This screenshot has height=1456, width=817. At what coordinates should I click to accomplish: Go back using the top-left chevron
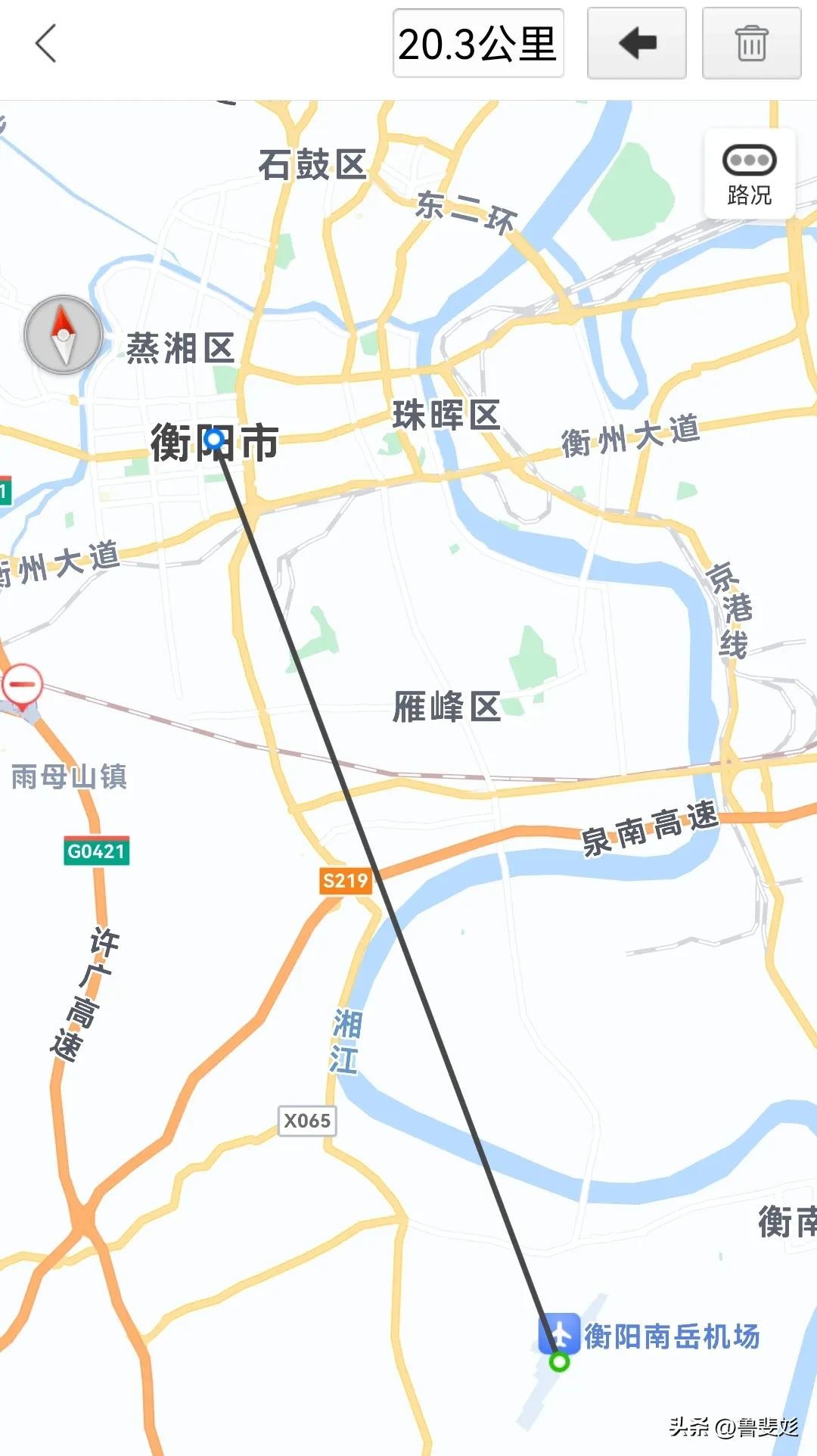[47, 43]
